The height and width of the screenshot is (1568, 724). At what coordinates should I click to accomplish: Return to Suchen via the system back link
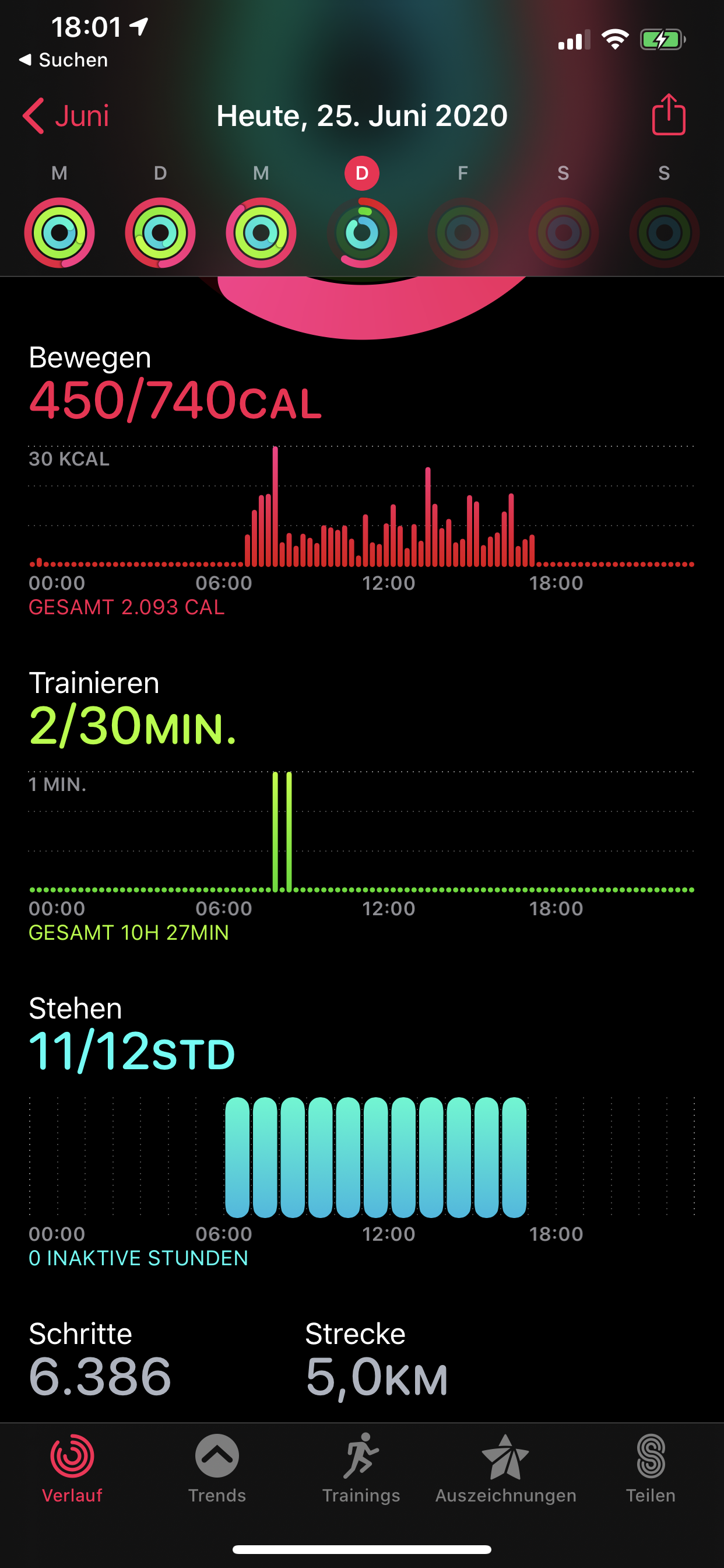coord(64,60)
